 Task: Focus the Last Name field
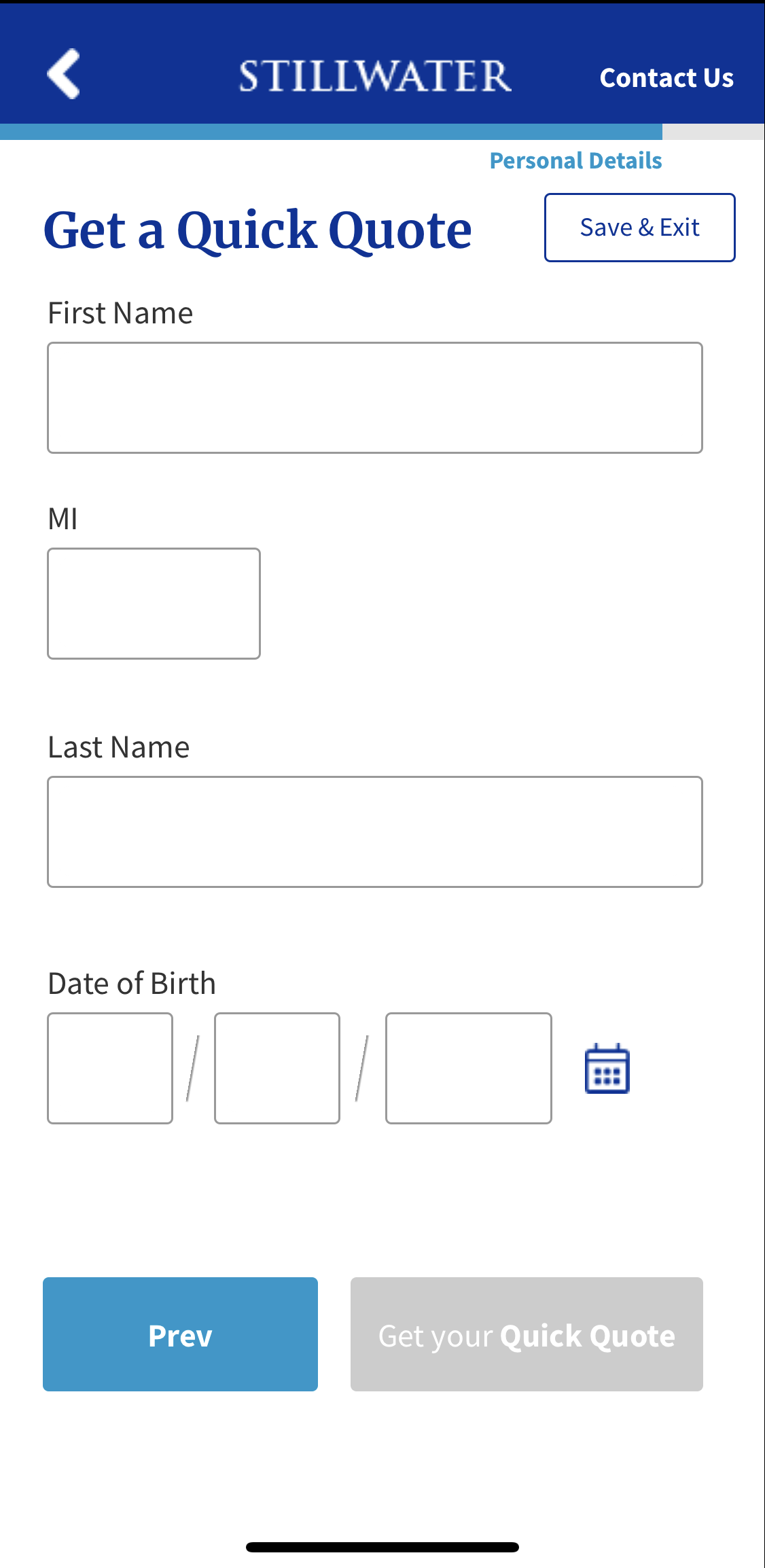coord(375,832)
